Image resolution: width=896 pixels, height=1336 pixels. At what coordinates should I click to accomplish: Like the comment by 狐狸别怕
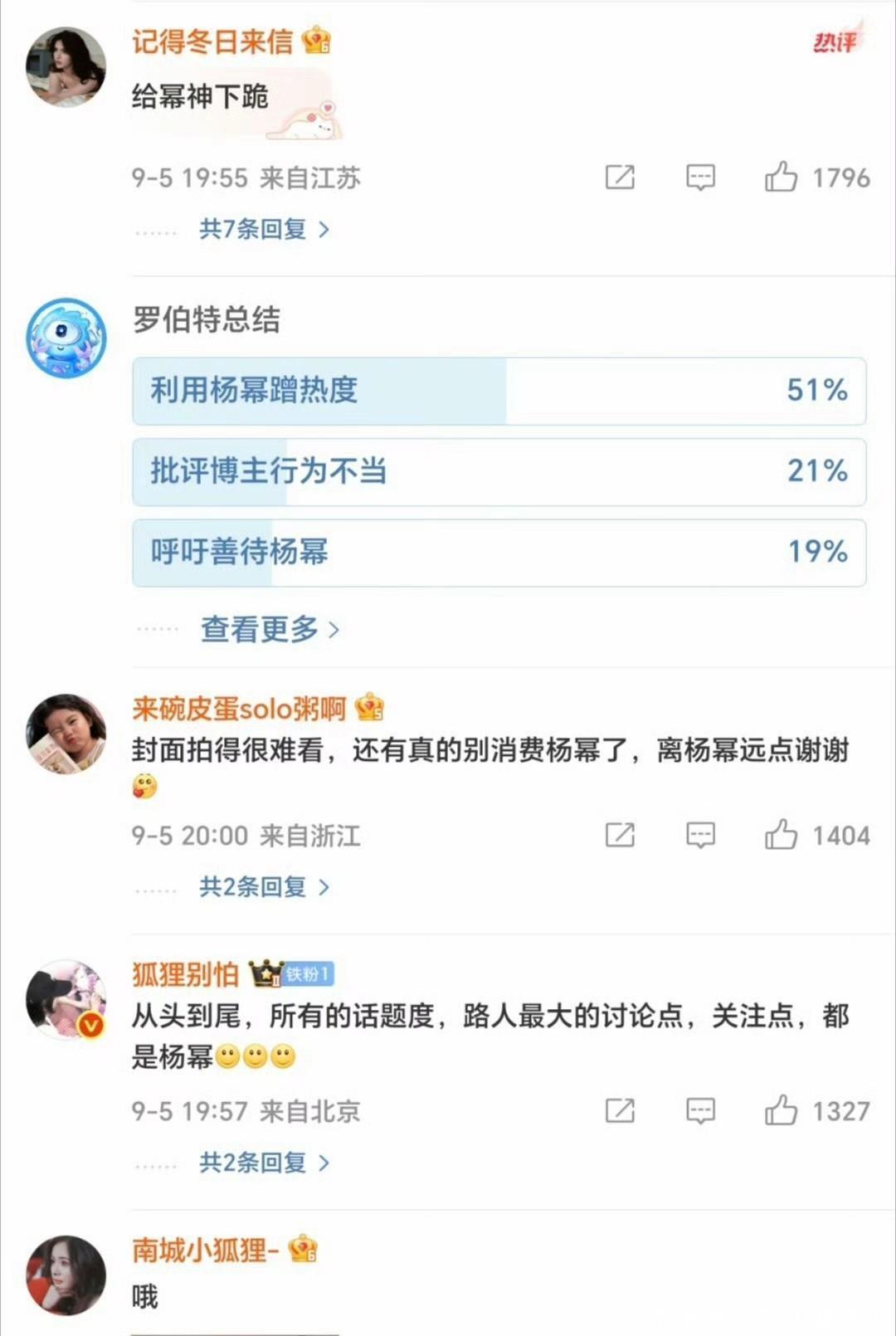click(x=781, y=1110)
